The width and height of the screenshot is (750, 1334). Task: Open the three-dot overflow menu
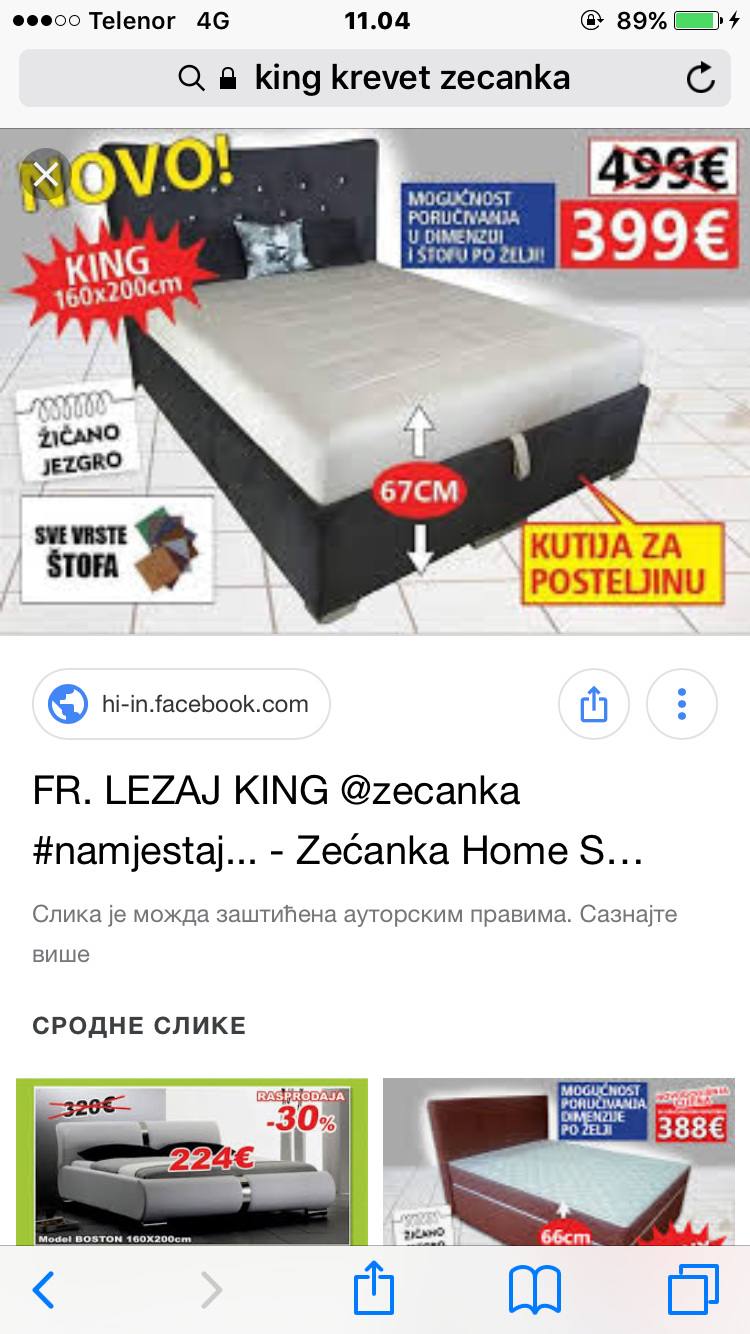(x=682, y=704)
